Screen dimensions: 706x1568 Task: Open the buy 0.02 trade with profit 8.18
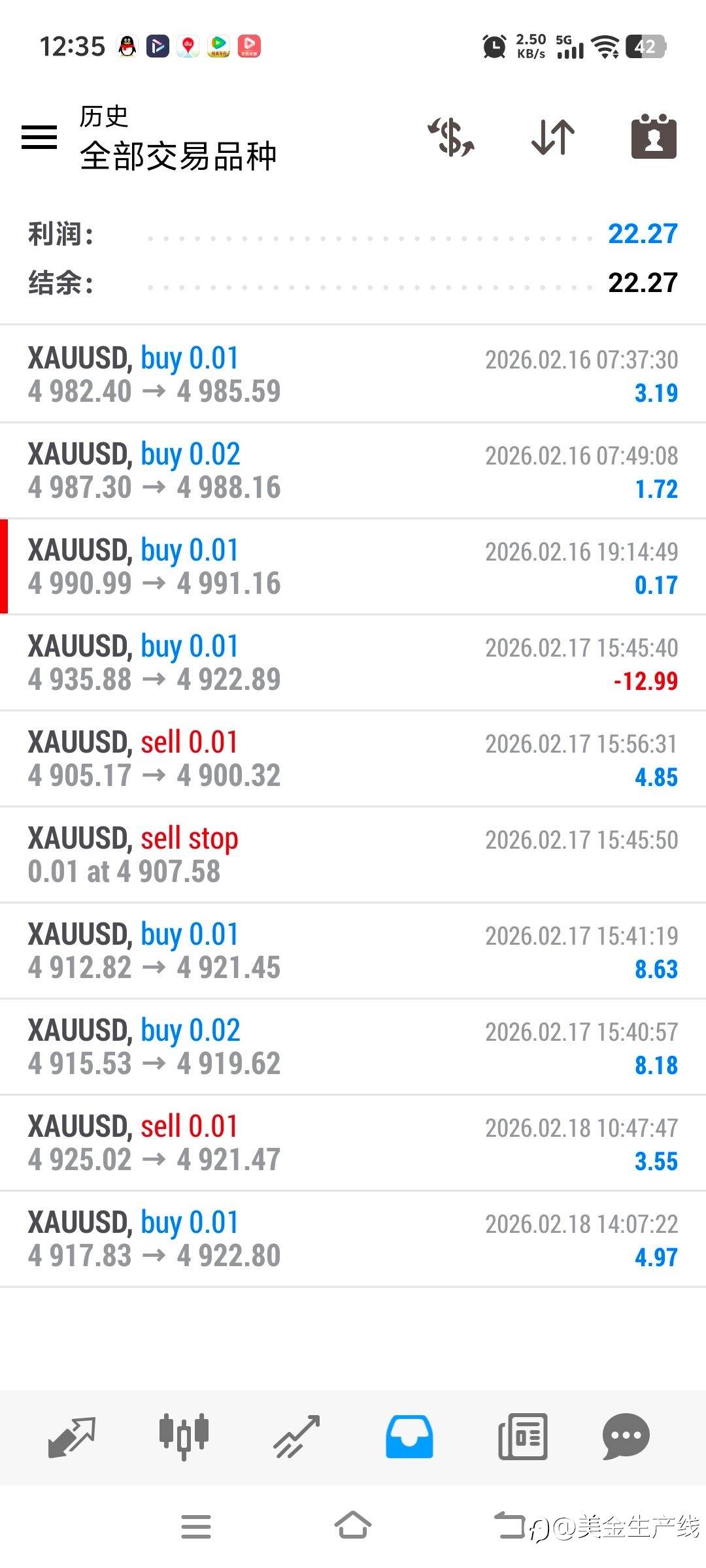353,1047
